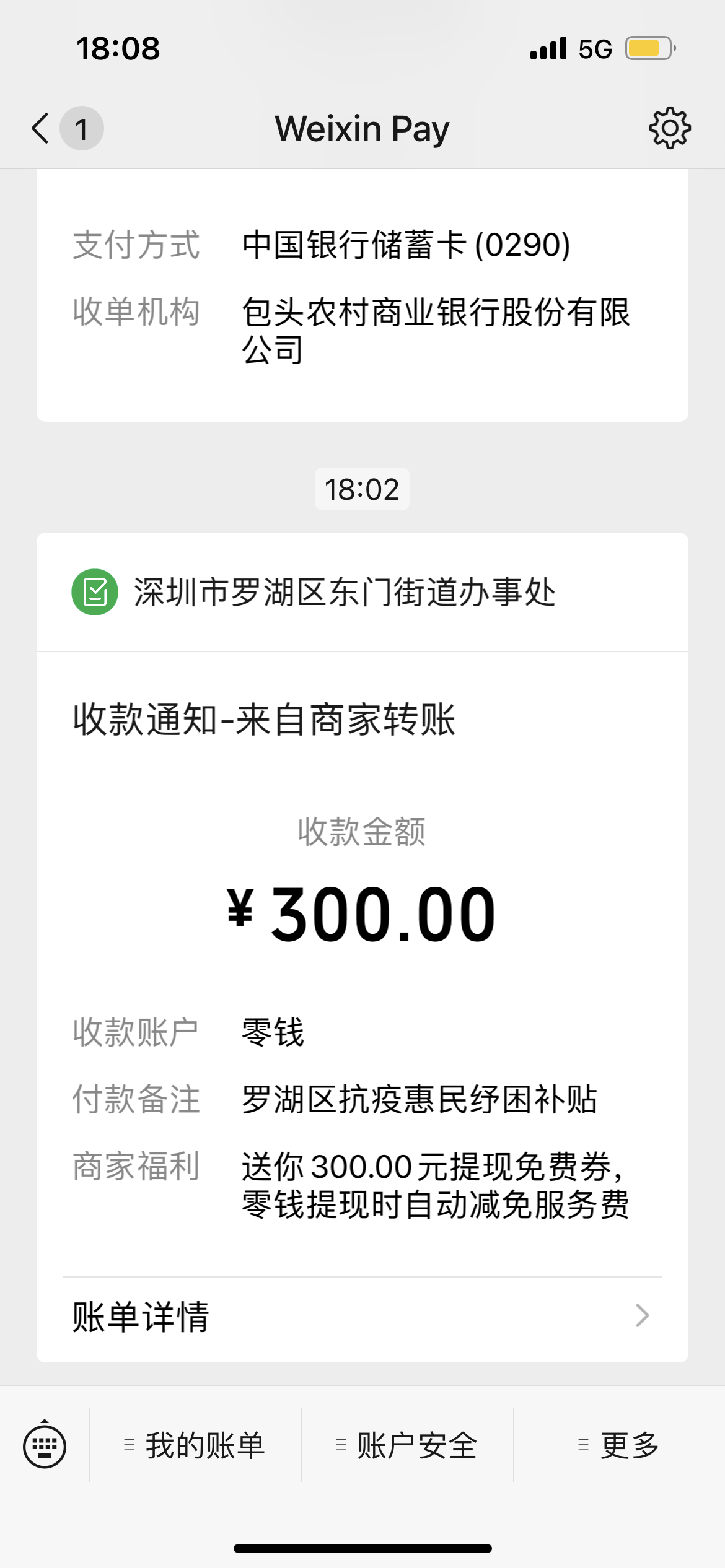Image resolution: width=725 pixels, height=1568 pixels.
Task: Click the back arrow to exit Weixin Pay
Action: pyautogui.click(x=38, y=129)
